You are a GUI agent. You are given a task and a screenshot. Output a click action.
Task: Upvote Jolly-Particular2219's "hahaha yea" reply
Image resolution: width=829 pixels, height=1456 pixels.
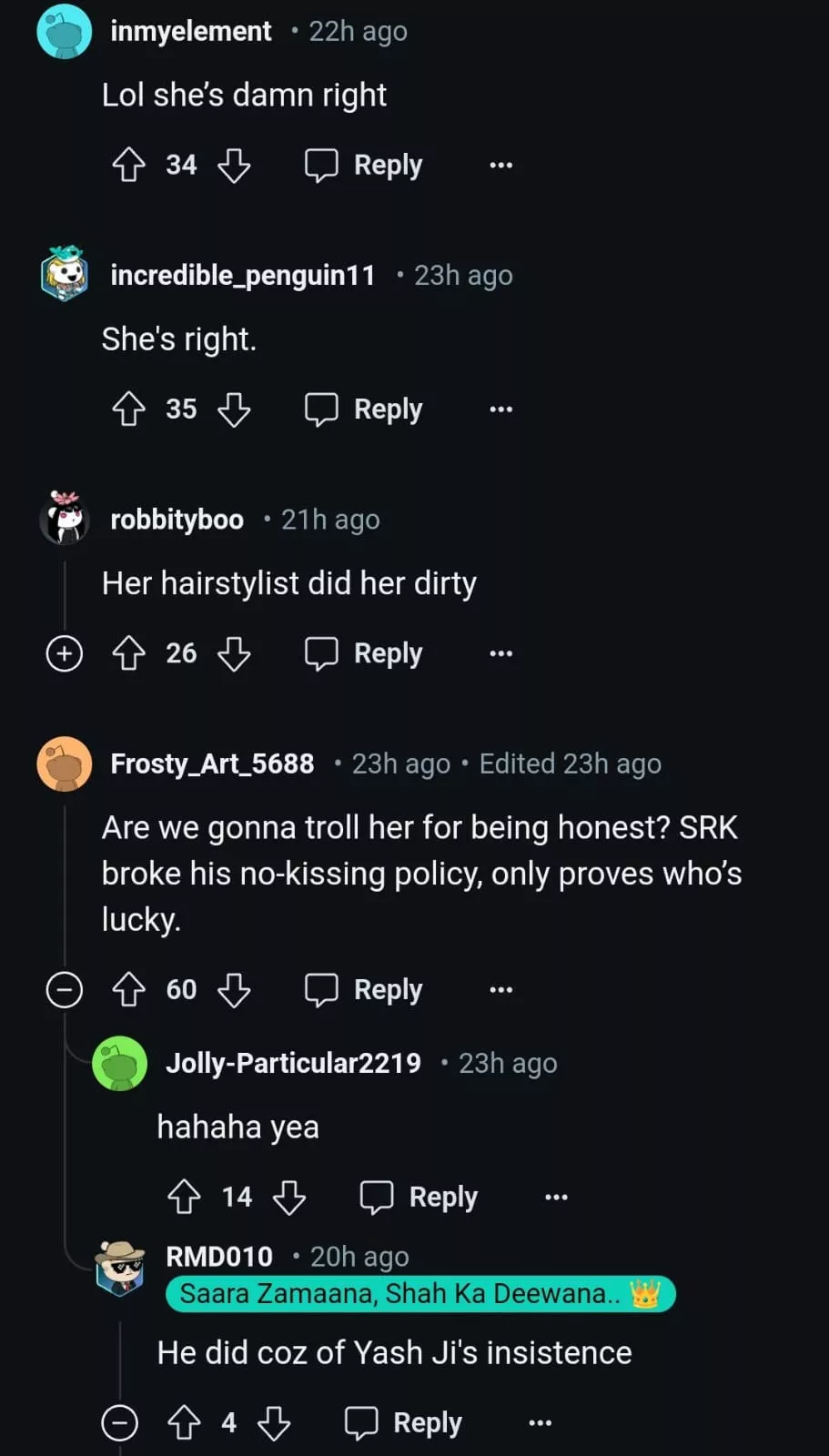184,1197
